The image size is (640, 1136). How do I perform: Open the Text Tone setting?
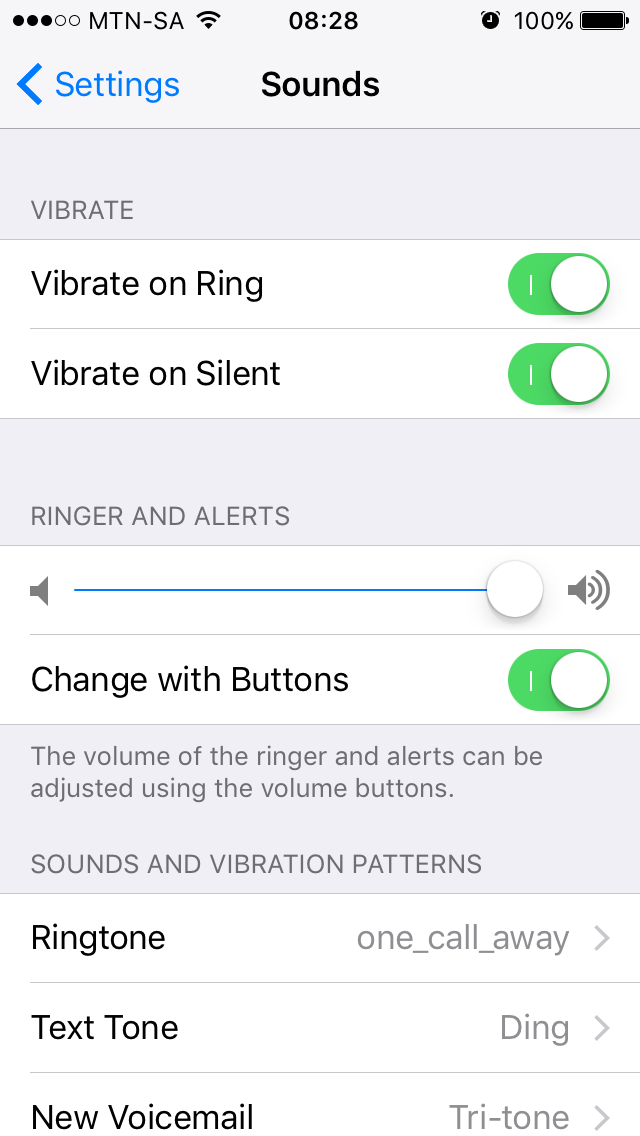pos(320,1028)
